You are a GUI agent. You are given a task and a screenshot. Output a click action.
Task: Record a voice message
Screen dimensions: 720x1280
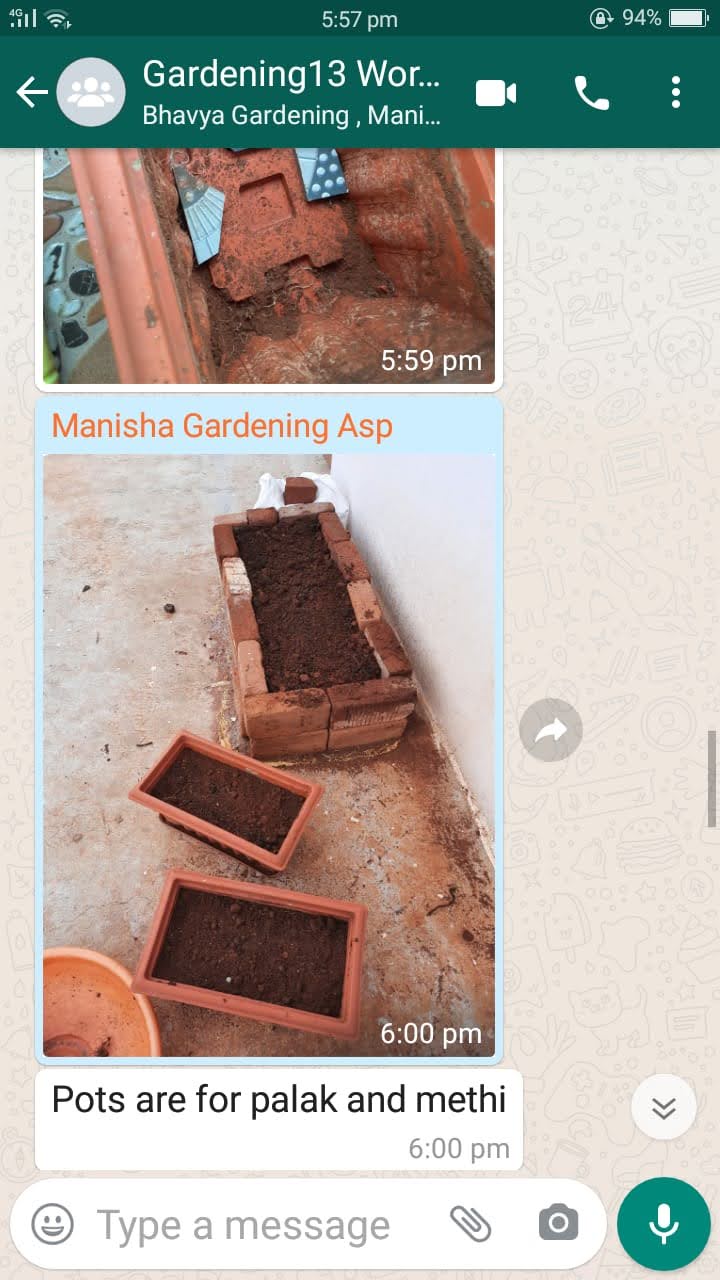coord(663,1224)
